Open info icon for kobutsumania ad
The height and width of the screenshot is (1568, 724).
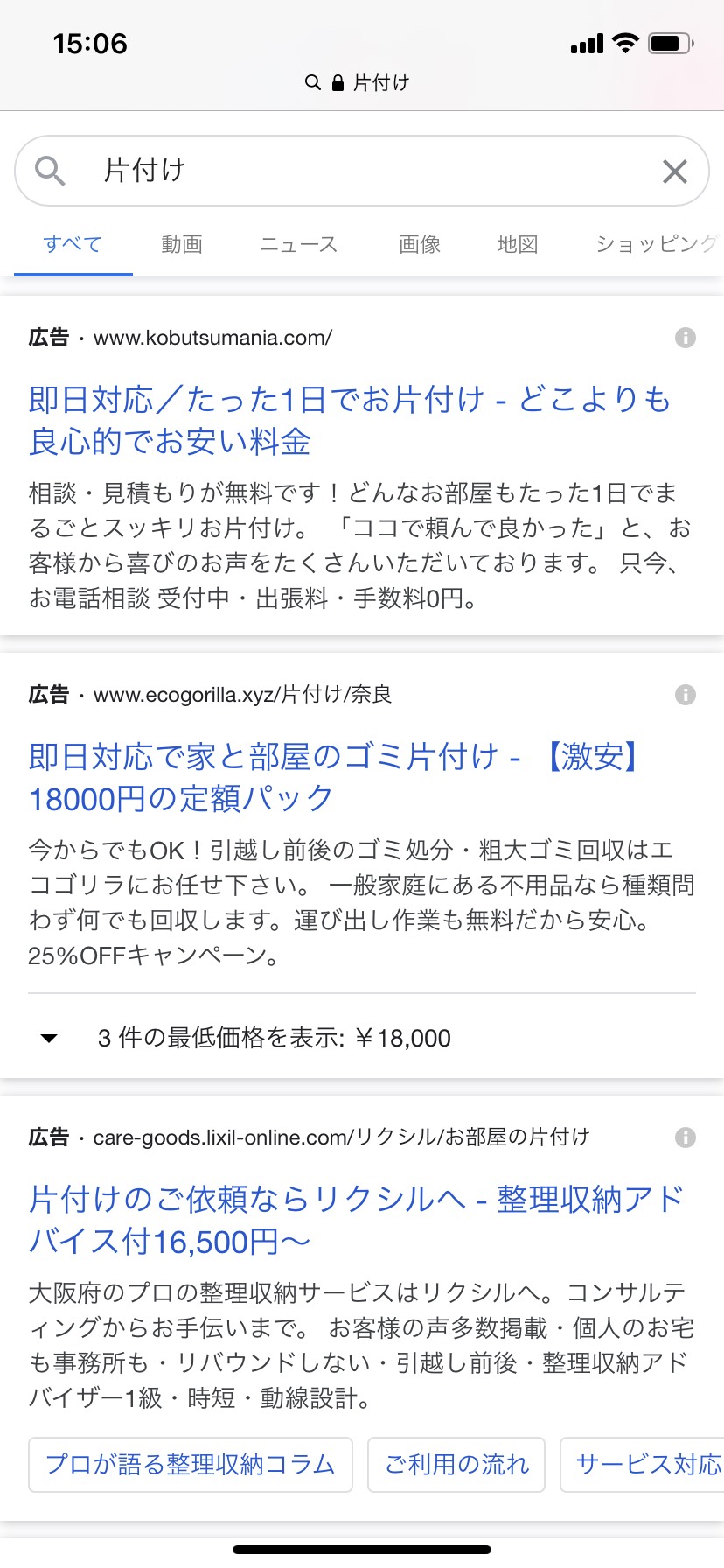coord(686,338)
